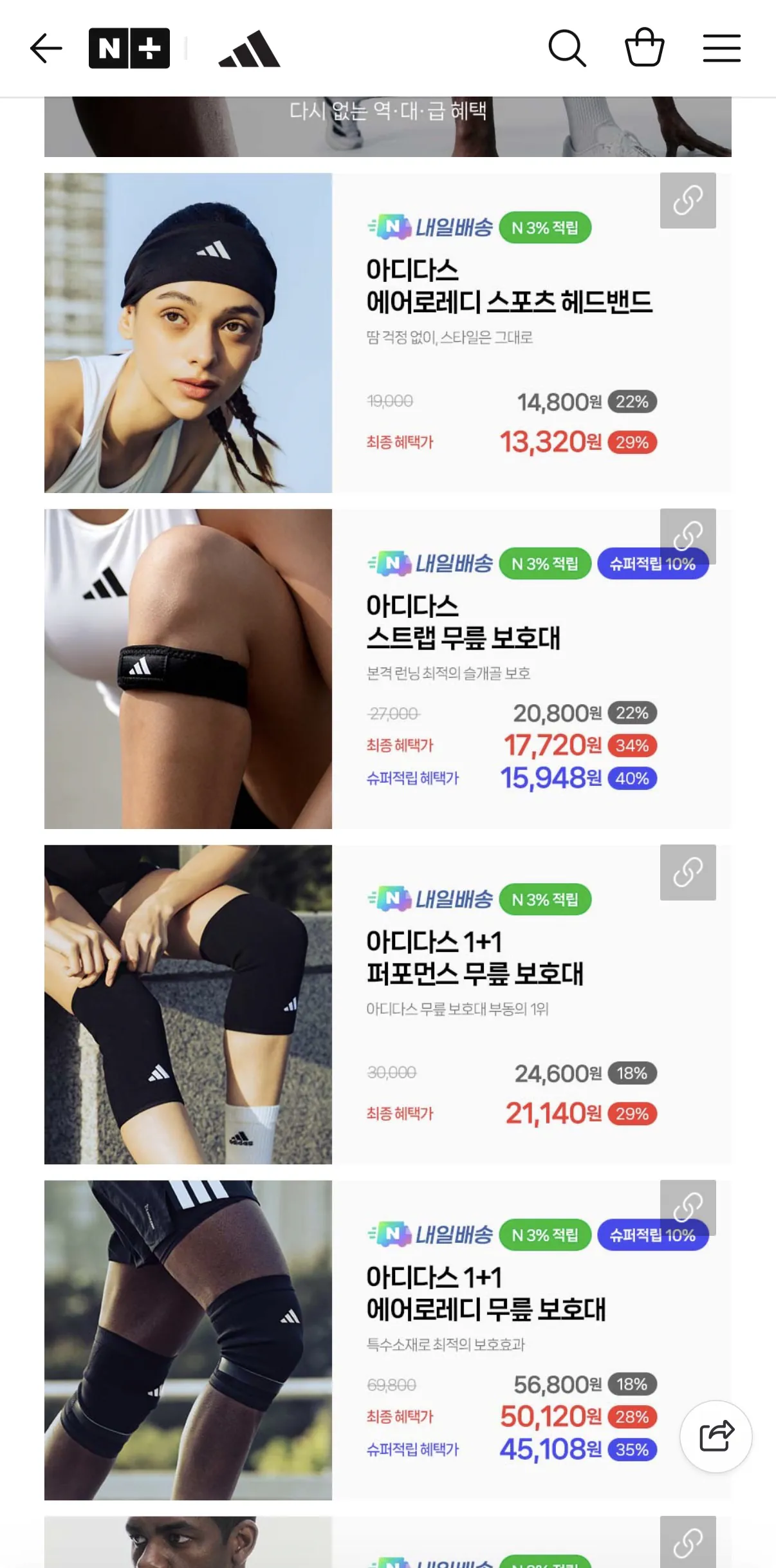Tap the share icon at bottom right
Screen dimensions: 776x1568
point(716,1434)
